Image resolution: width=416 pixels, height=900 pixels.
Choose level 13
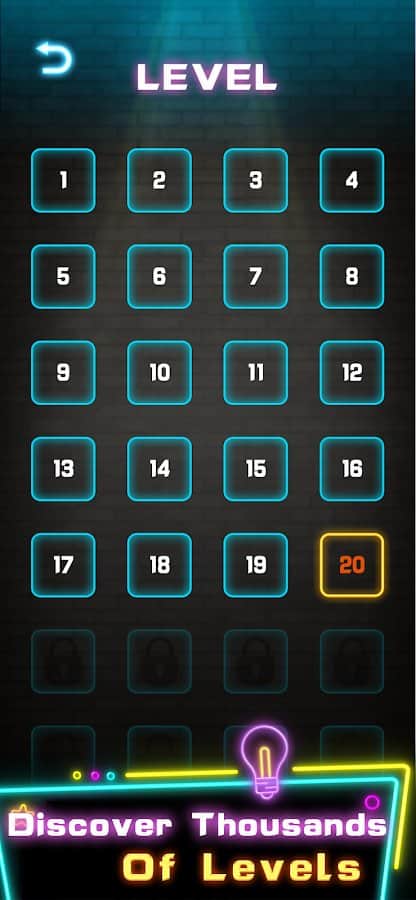pyautogui.click(x=63, y=469)
